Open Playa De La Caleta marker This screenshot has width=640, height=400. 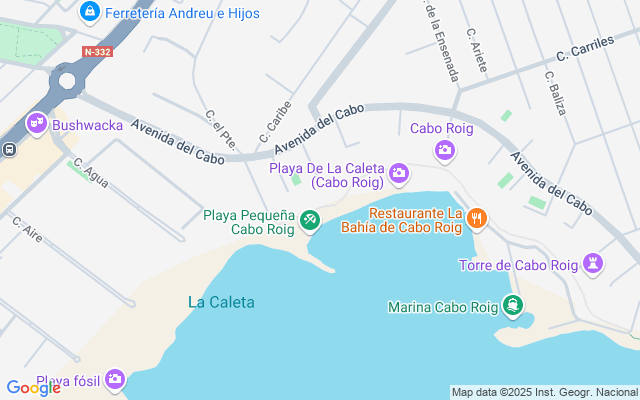(x=399, y=175)
